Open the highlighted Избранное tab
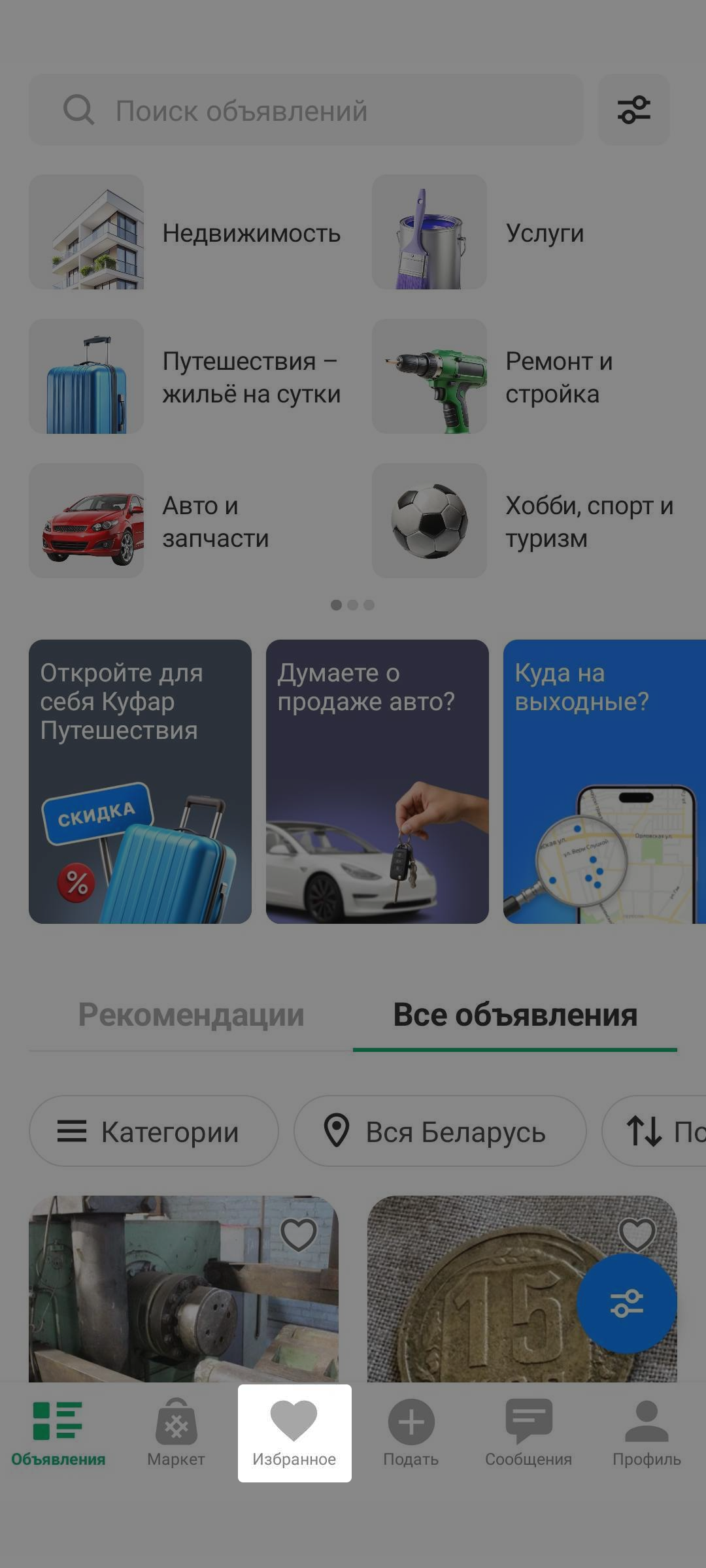Screen dimensions: 706x1568 tap(294, 1433)
